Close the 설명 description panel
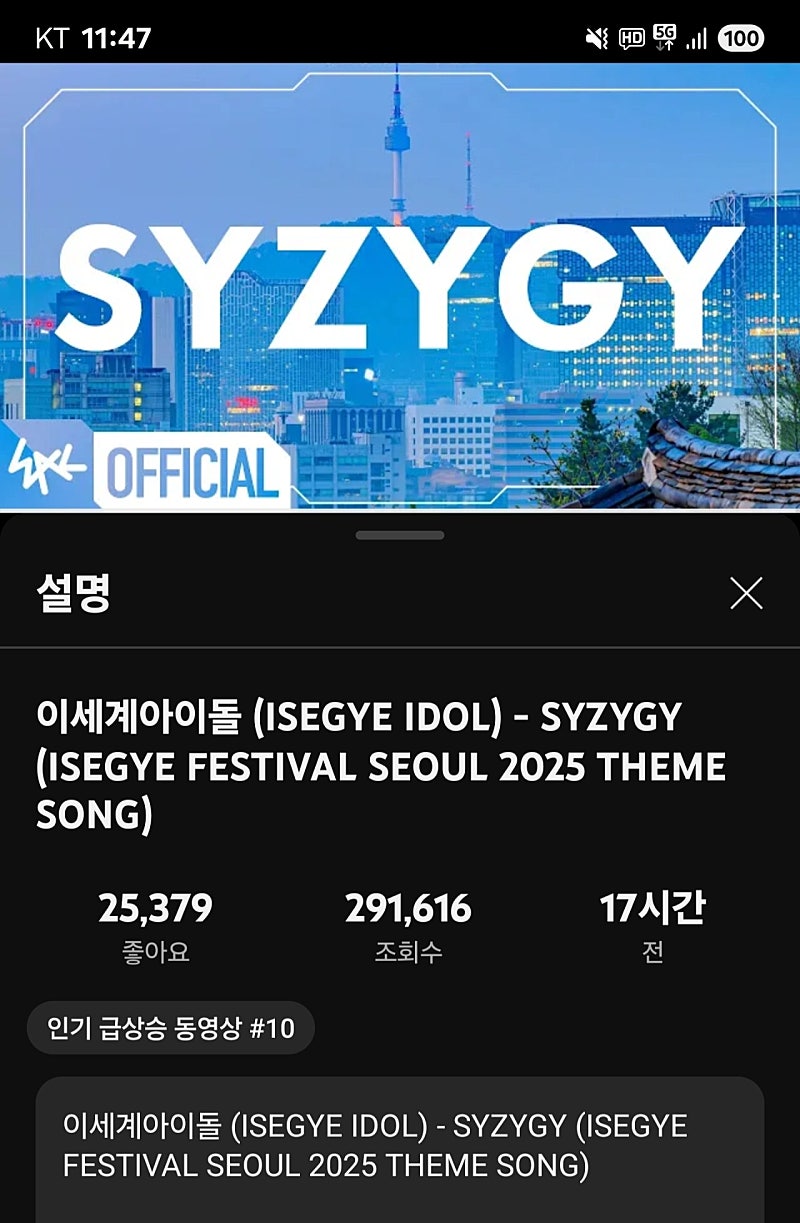The image size is (800, 1223). (746, 593)
